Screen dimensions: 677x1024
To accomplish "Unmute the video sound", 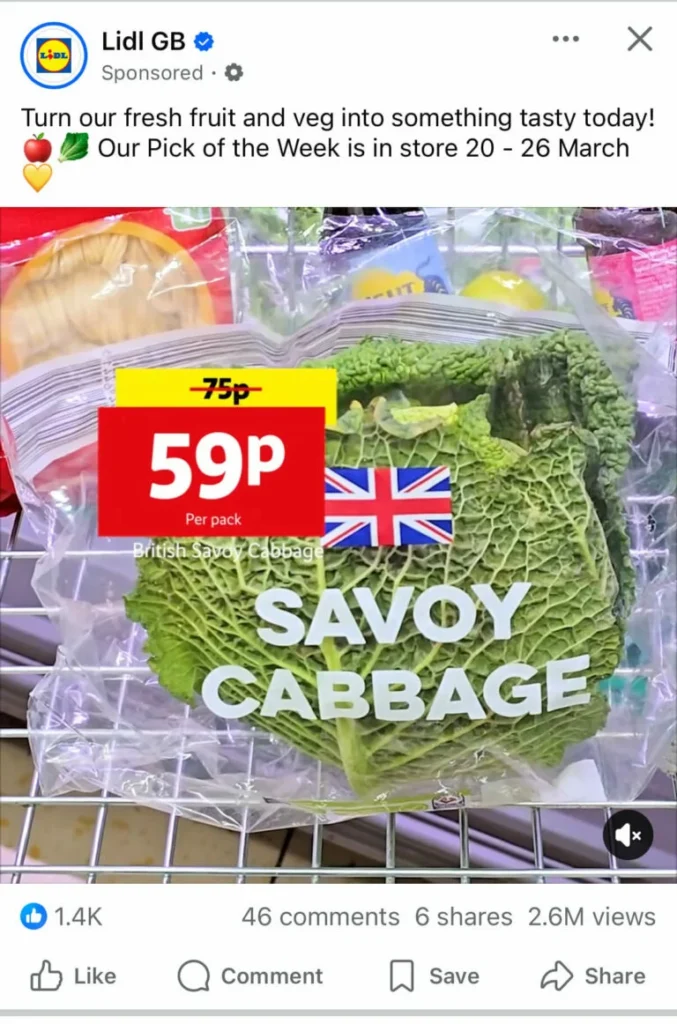I will (628, 836).
